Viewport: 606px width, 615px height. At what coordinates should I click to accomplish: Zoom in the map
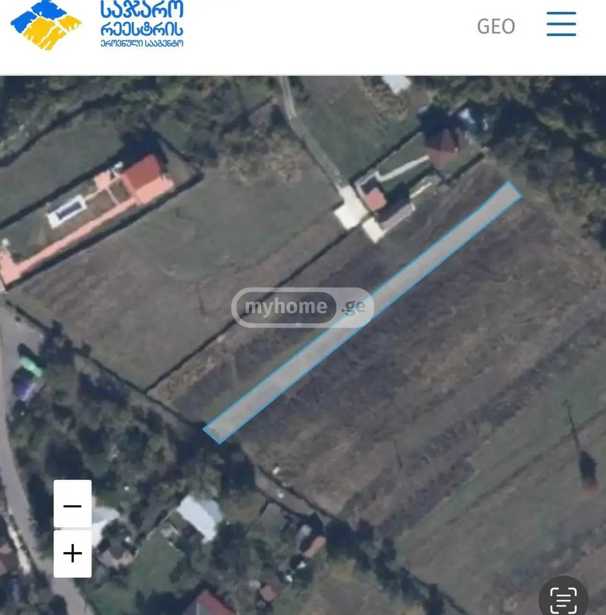(73, 553)
